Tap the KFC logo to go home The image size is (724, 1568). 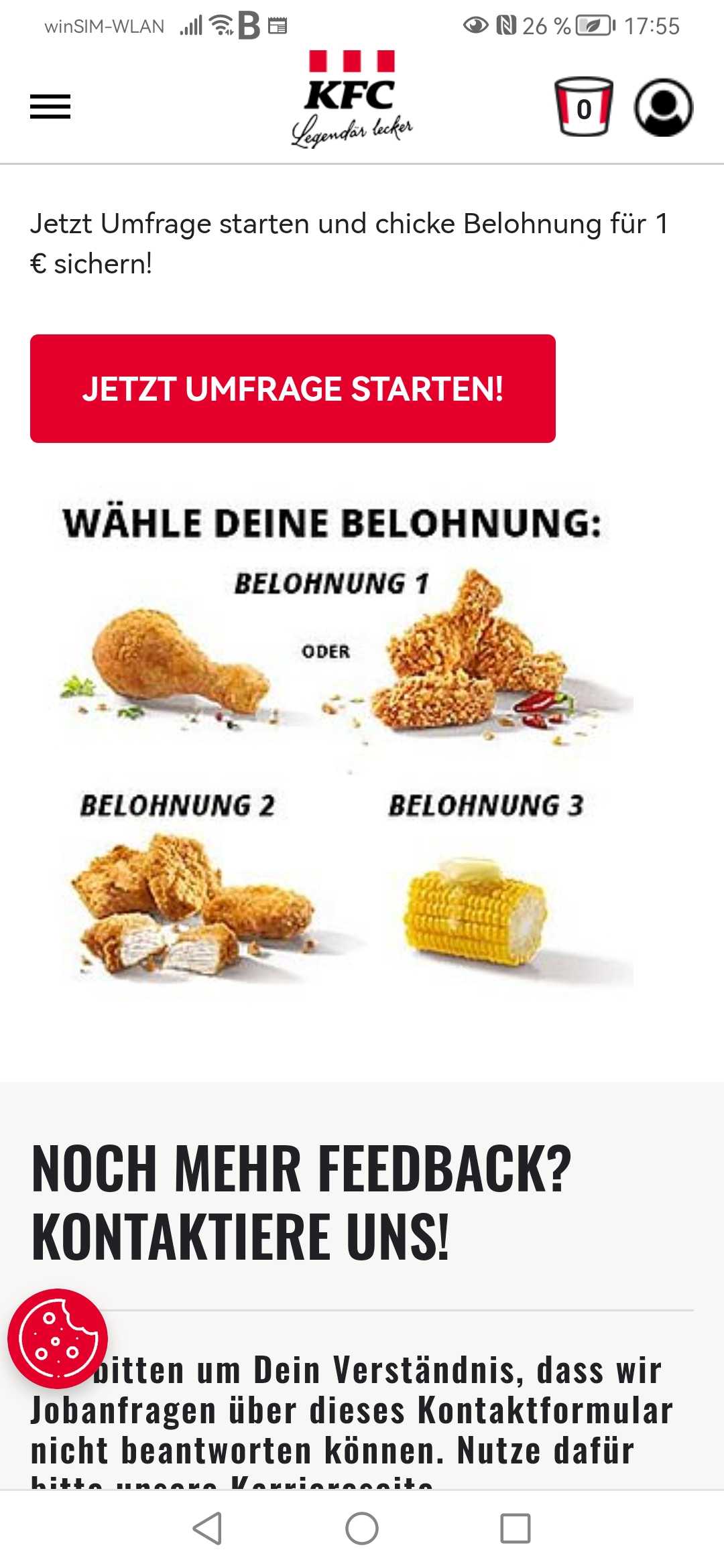tap(351, 99)
